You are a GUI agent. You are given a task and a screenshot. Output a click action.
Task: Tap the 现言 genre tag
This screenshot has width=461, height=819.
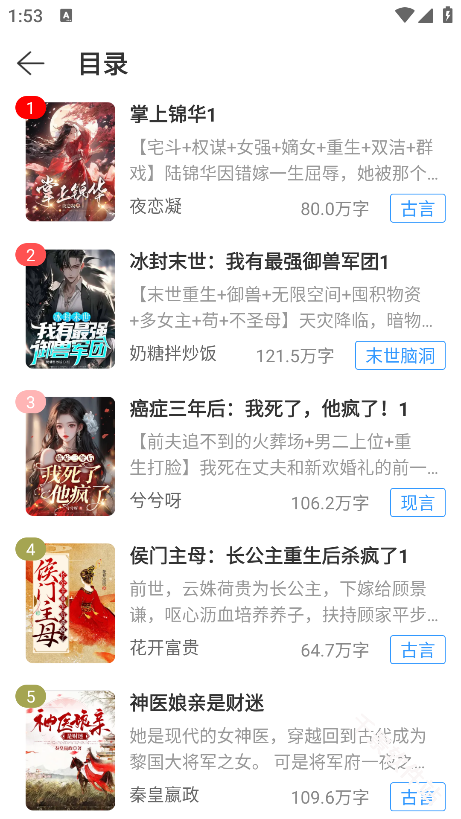[x=418, y=502]
